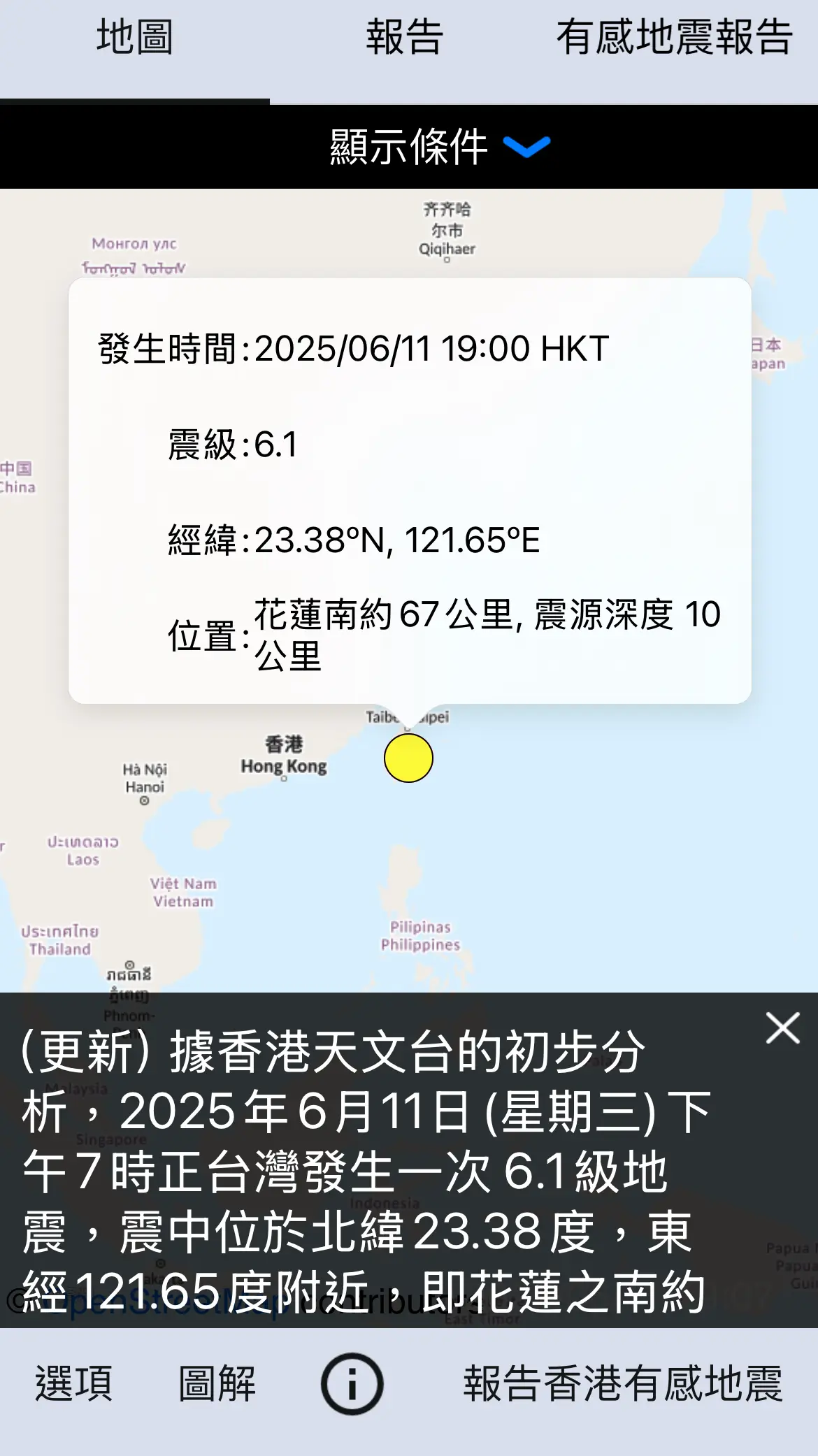
Task: Open the 圖解 legend
Action: (x=217, y=1383)
